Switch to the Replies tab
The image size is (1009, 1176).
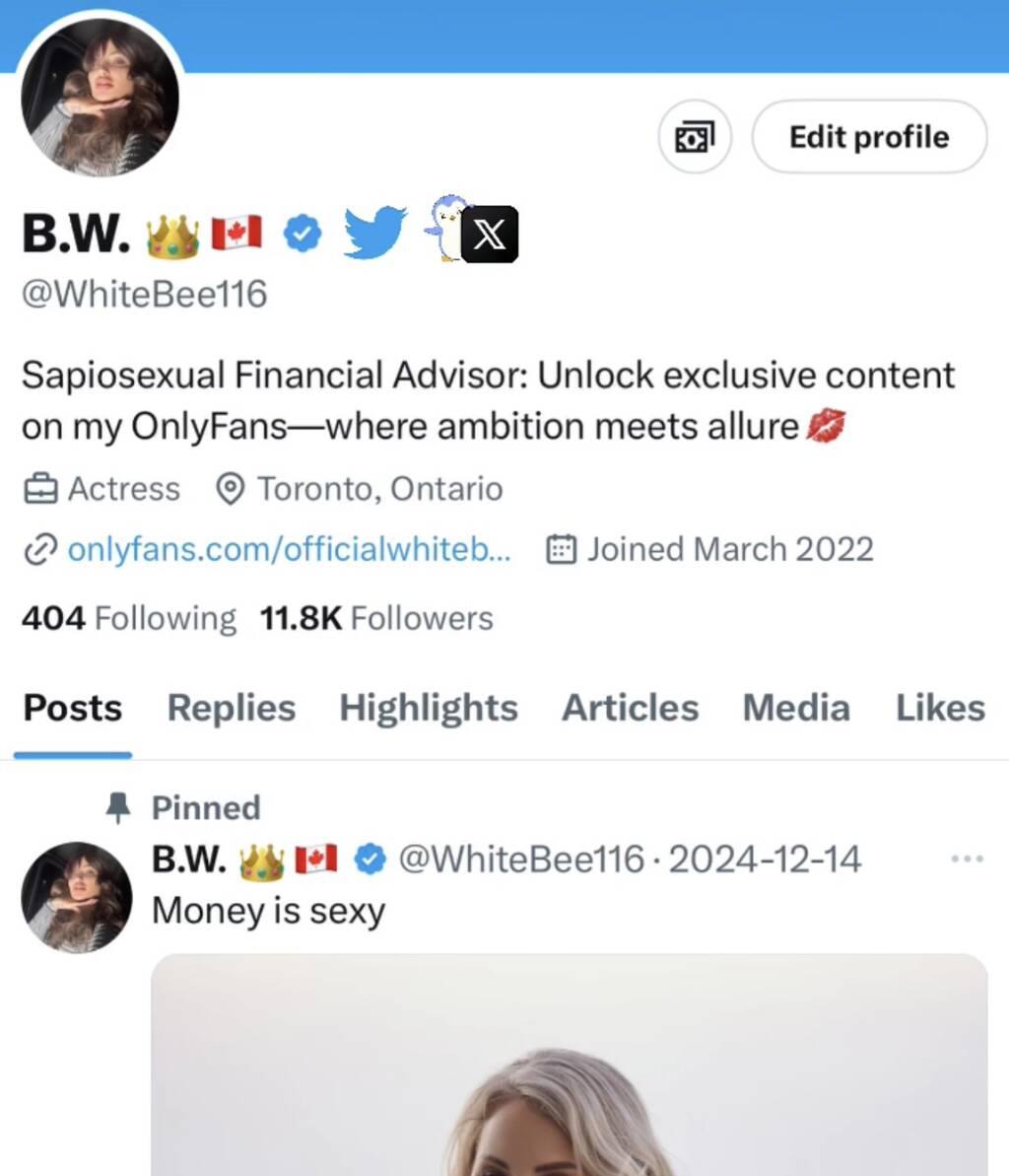(x=231, y=708)
